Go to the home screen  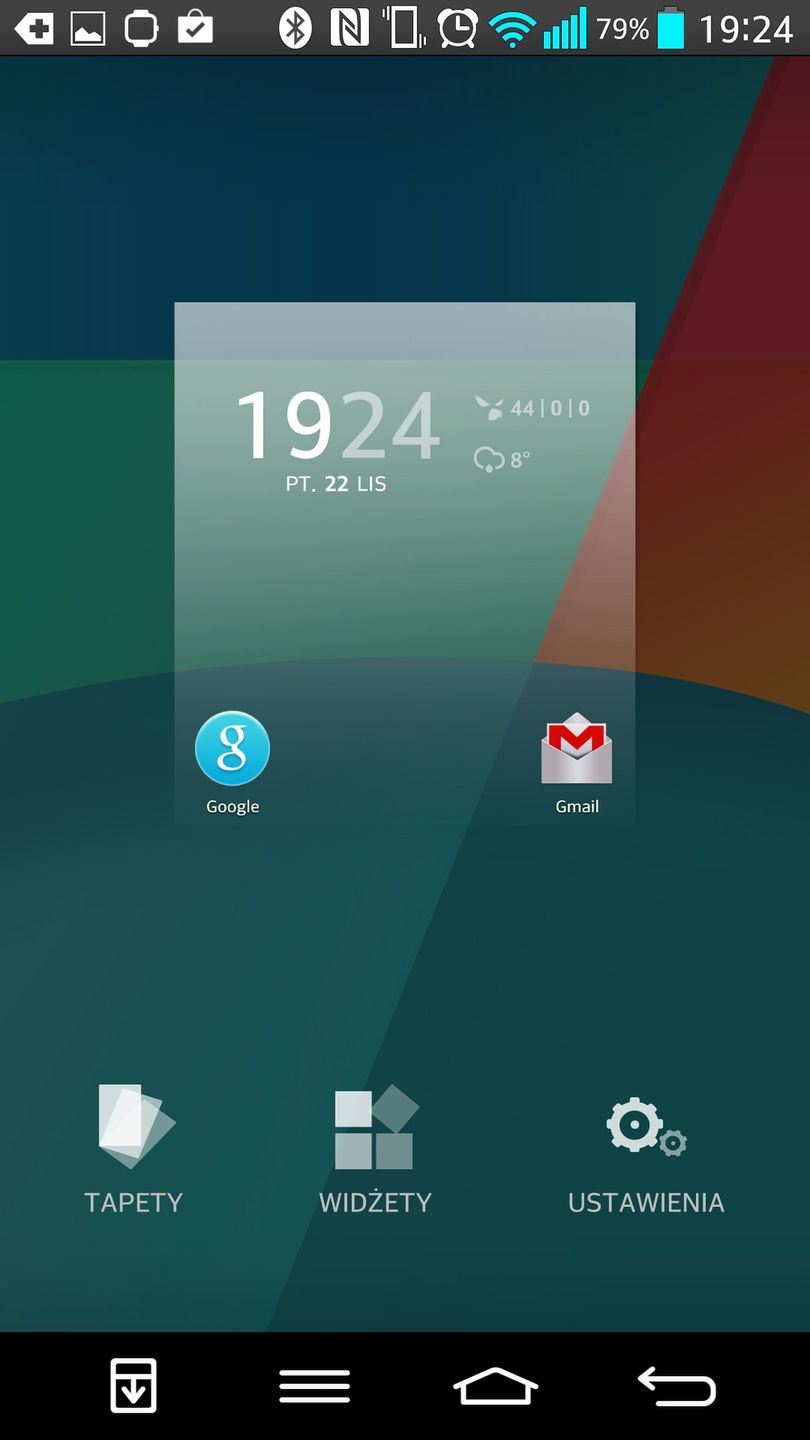496,1386
